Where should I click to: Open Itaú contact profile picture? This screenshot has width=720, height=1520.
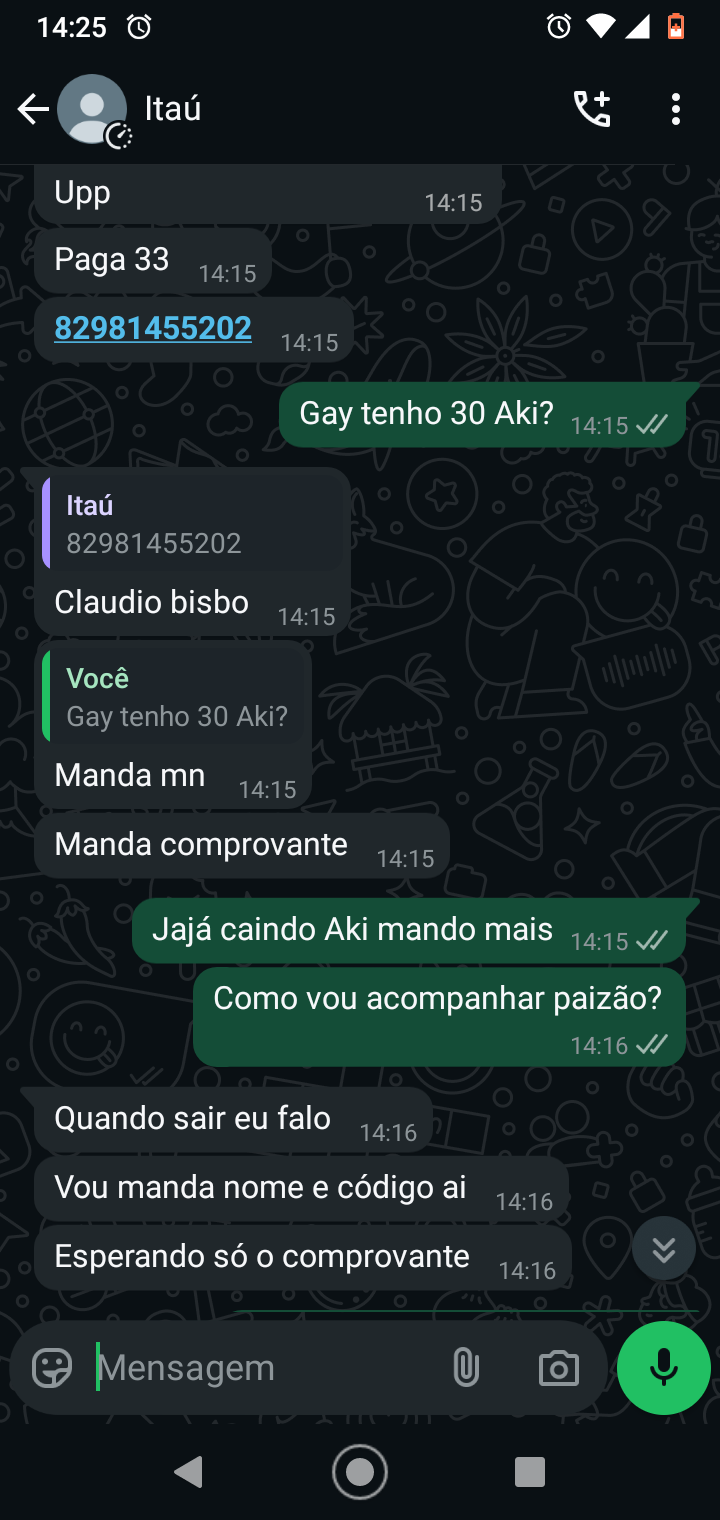click(x=92, y=109)
